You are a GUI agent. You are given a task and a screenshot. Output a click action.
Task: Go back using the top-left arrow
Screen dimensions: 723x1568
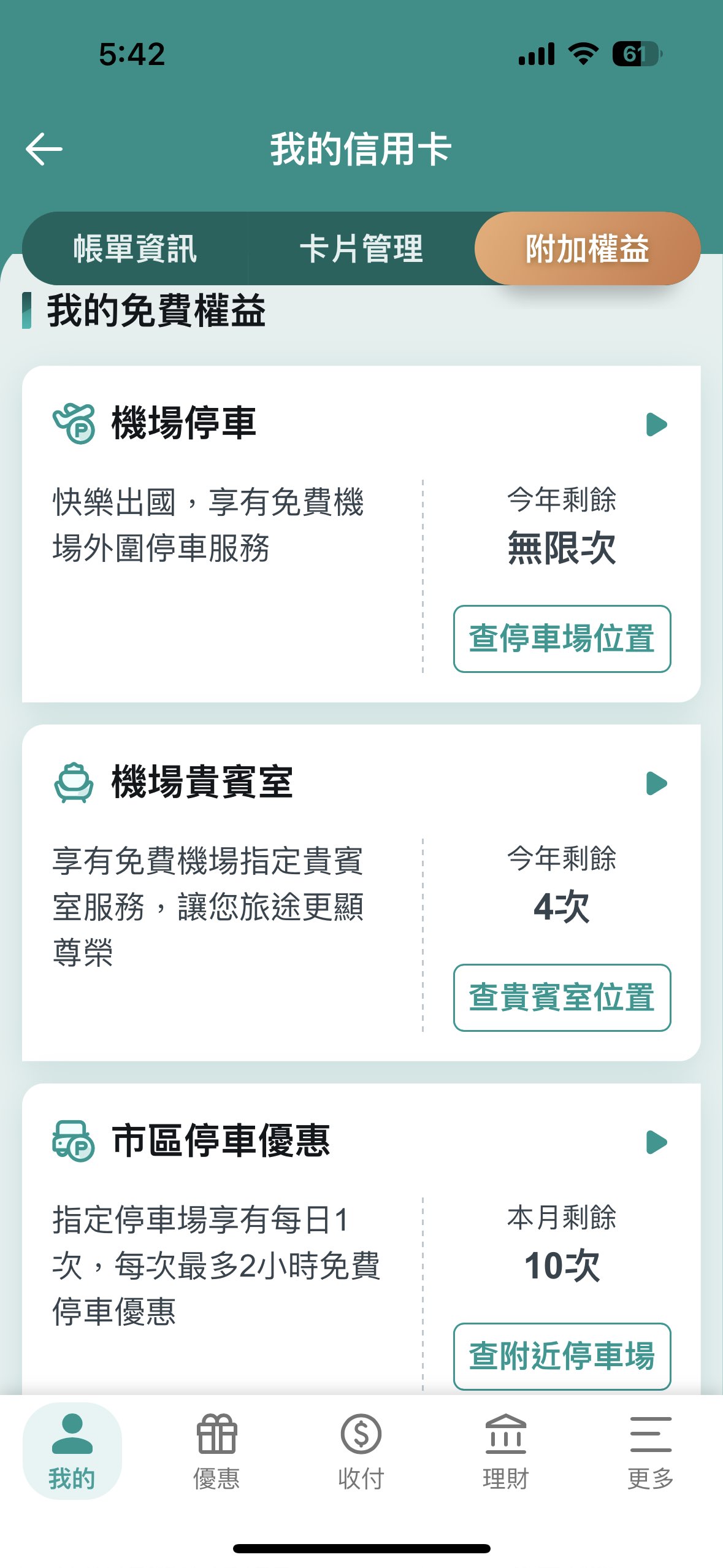[x=44, y=148]
